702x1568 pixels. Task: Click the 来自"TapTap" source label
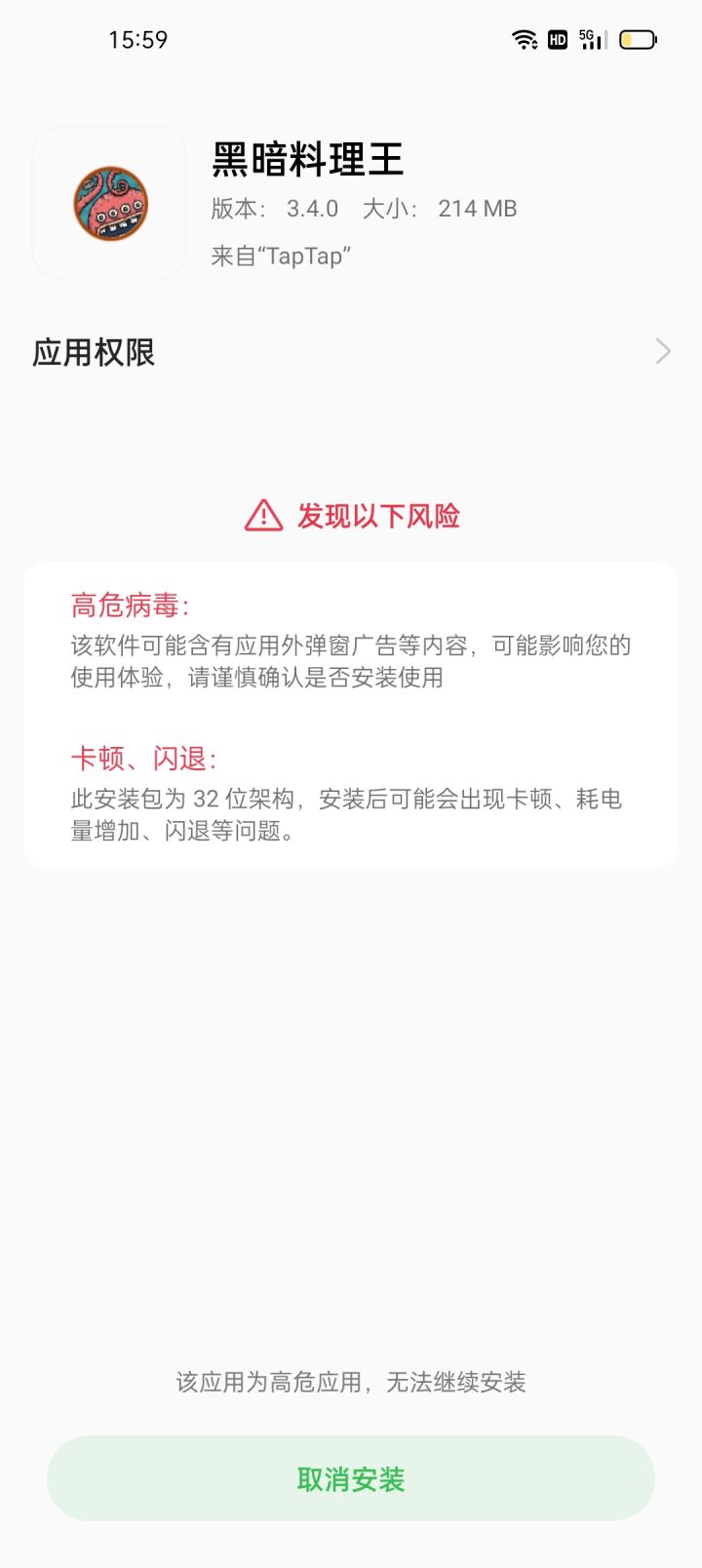tap(281, 255)
